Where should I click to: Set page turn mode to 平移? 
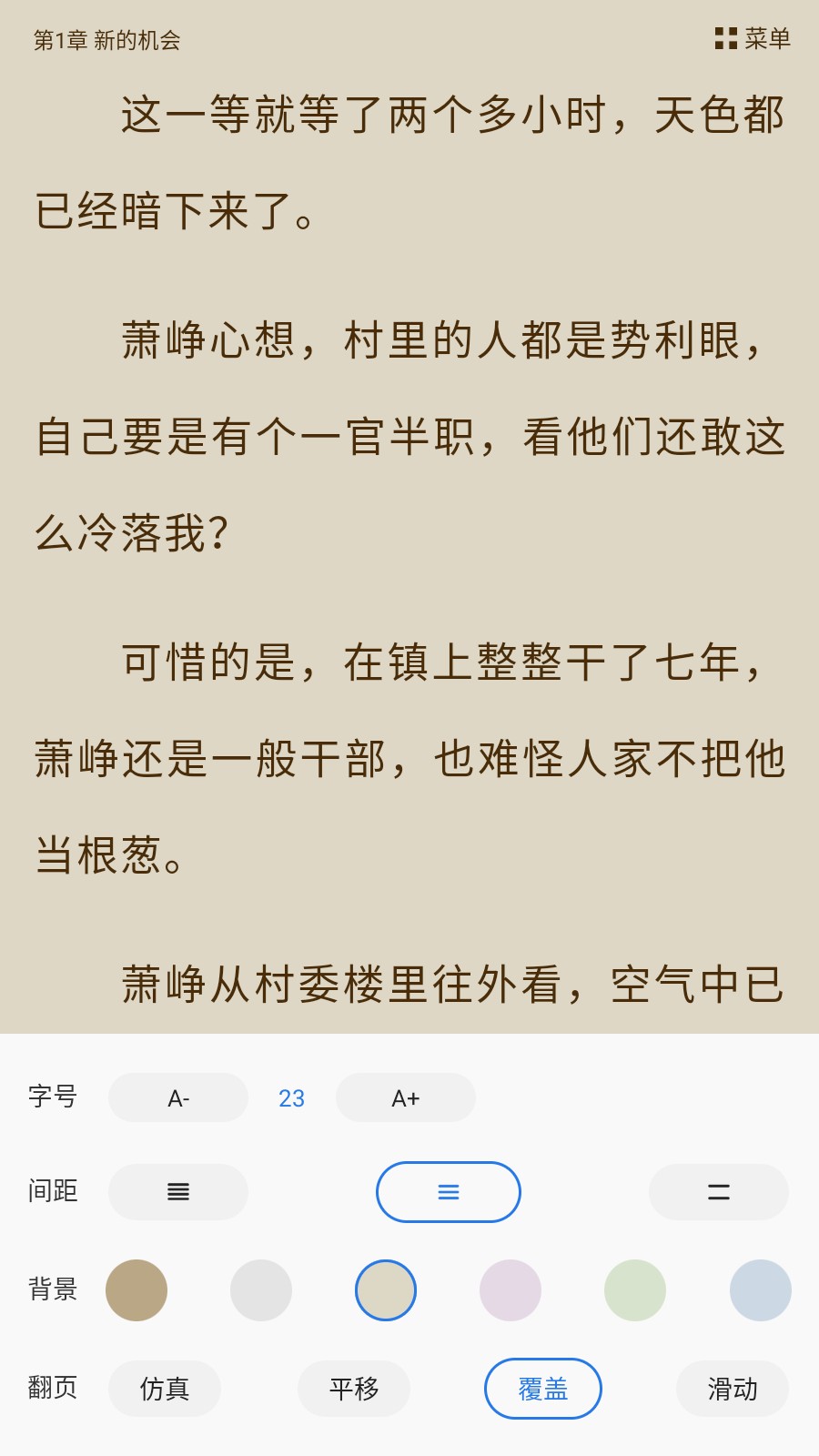354,1389
